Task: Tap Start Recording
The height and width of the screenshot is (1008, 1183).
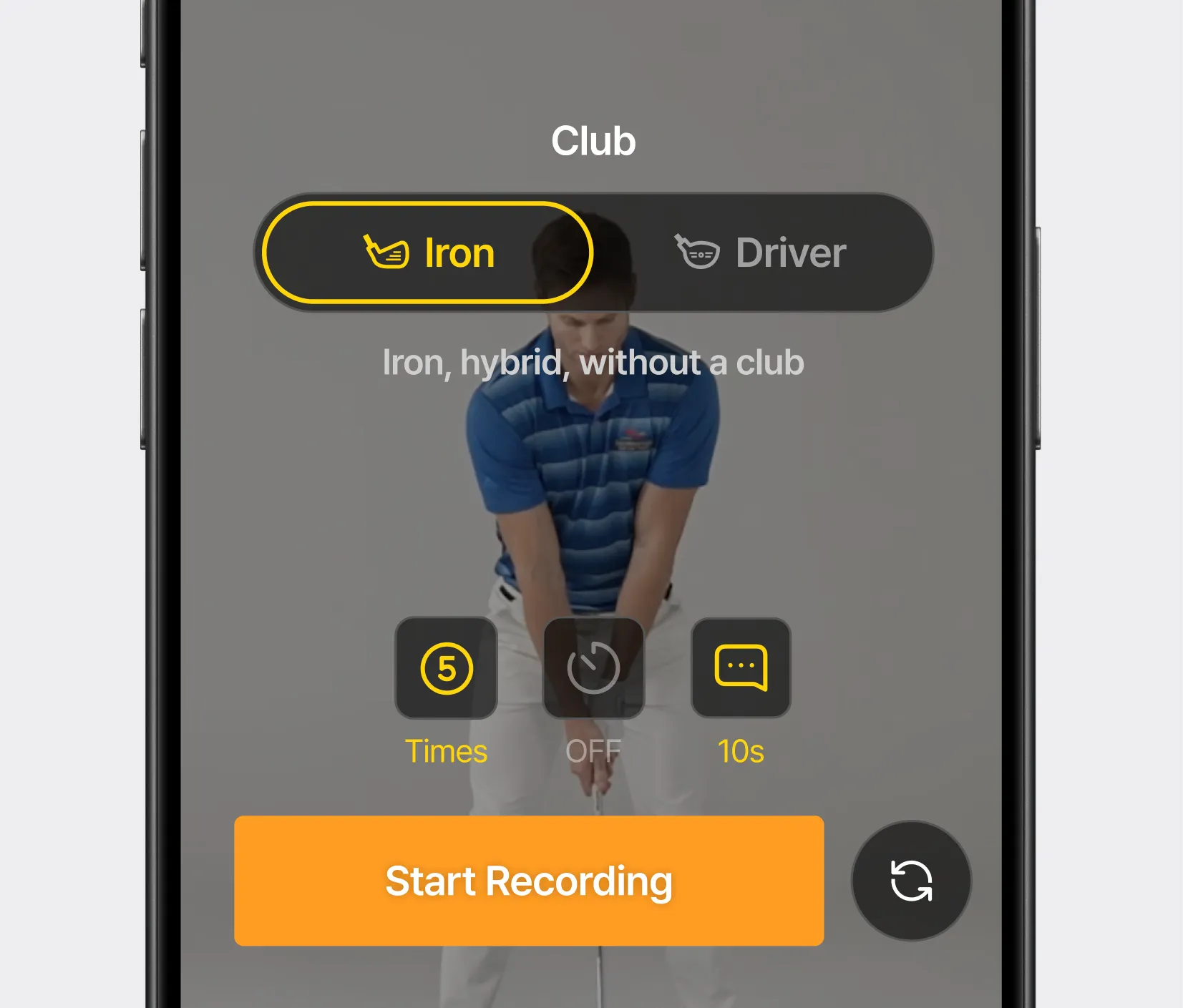Action: coord(529,881)
